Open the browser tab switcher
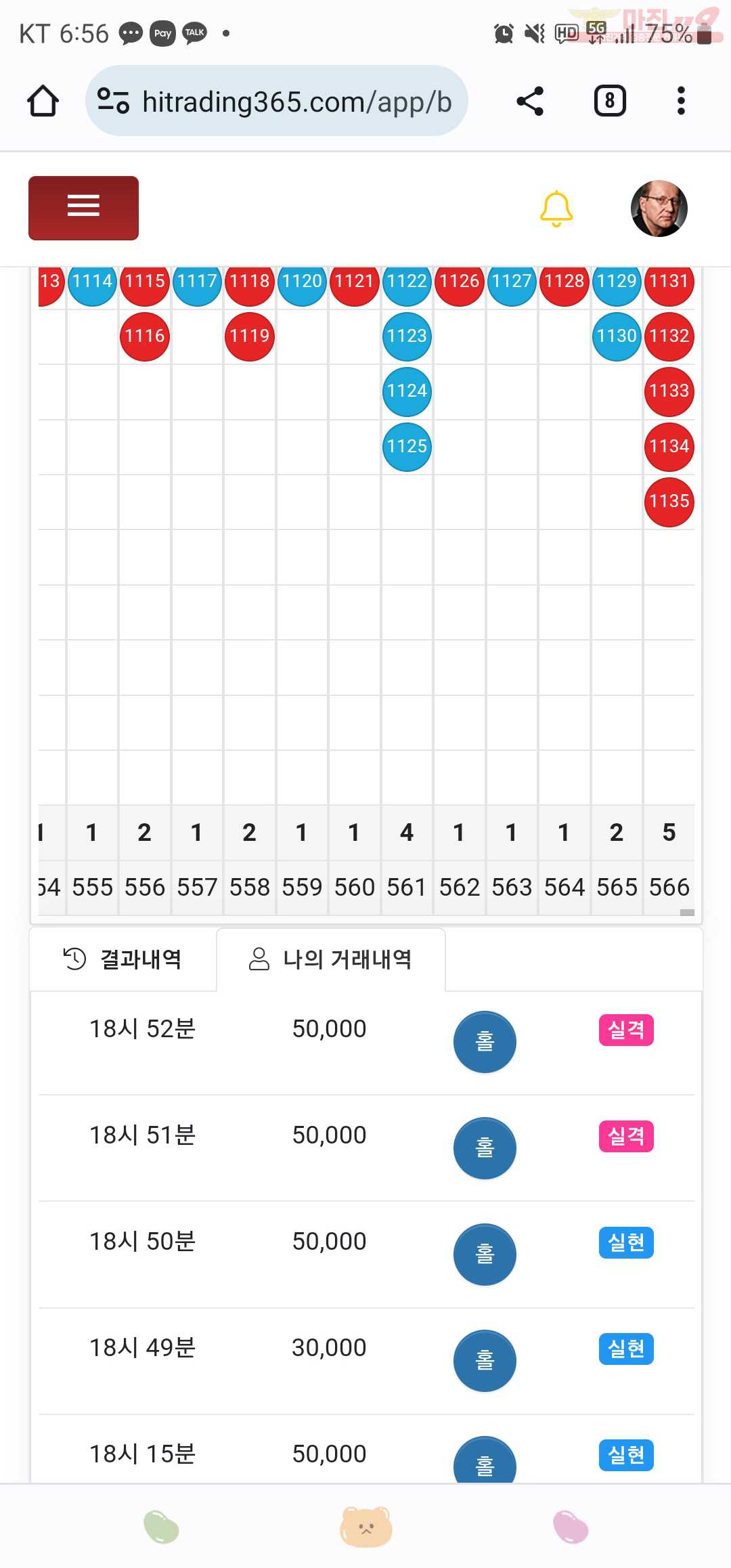Screen dimensions: 731x1568 (610, 101)
